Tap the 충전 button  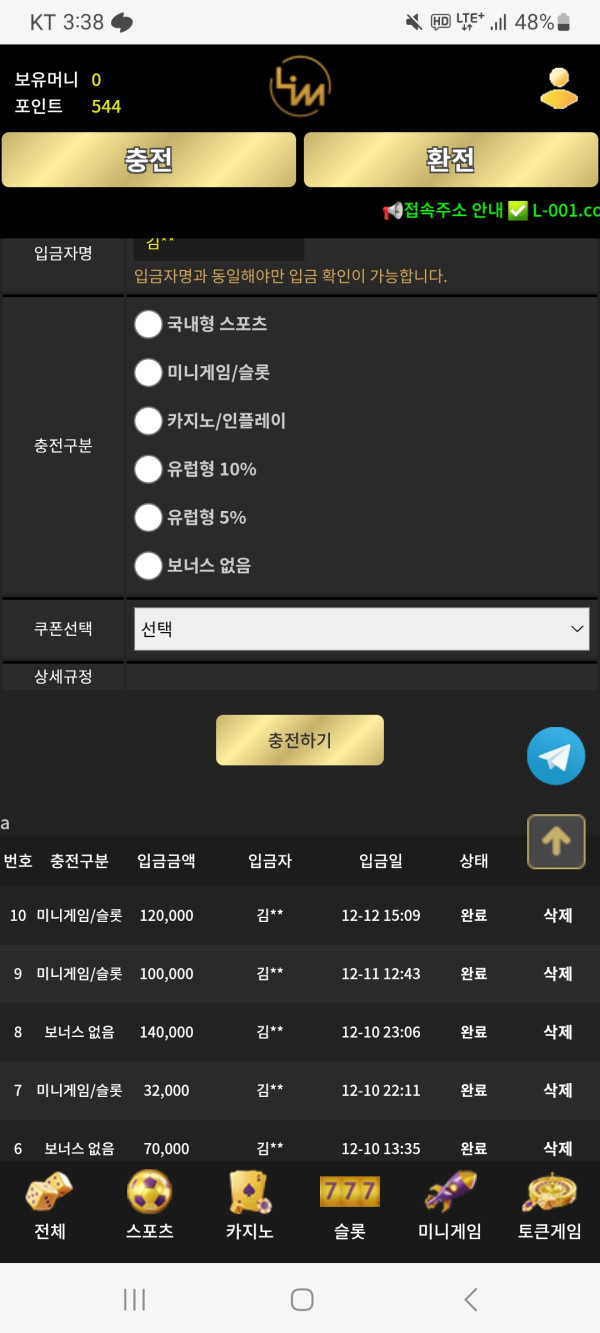tap(149, 160)
